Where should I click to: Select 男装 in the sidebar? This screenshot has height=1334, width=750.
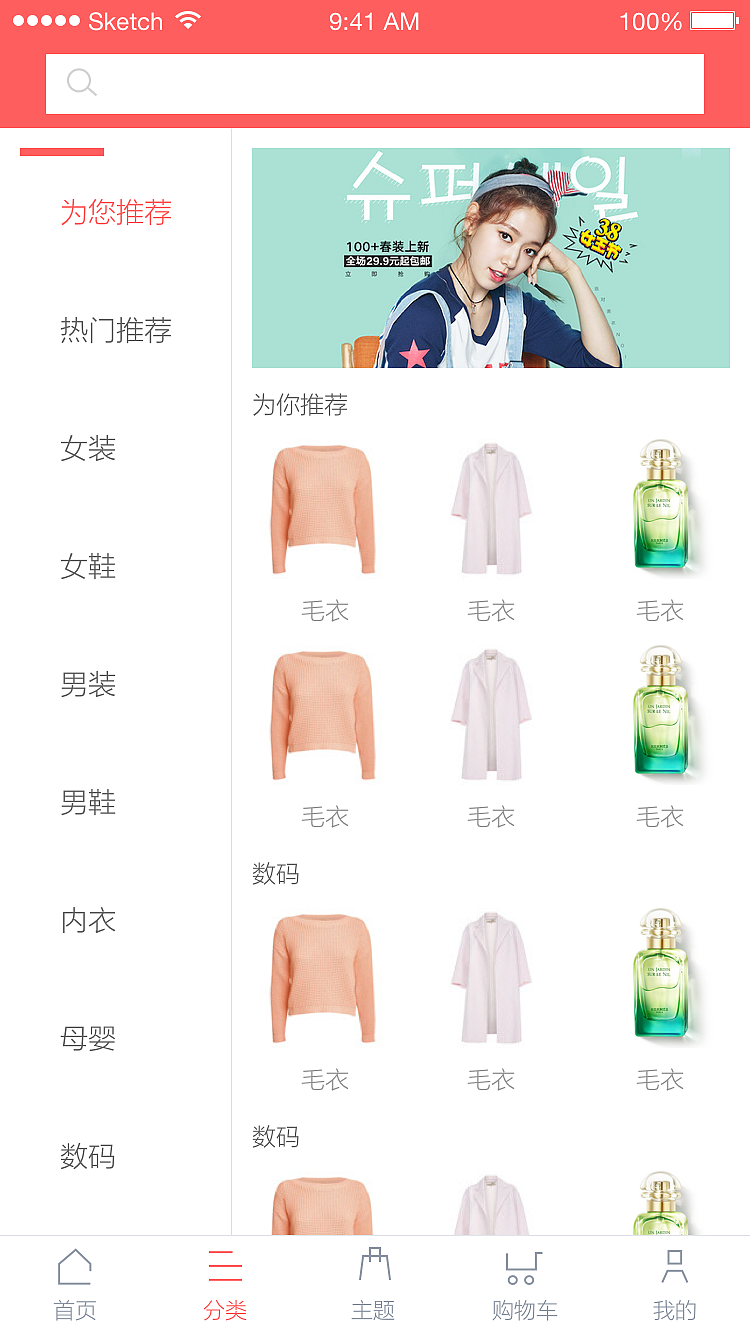[88, 685]
